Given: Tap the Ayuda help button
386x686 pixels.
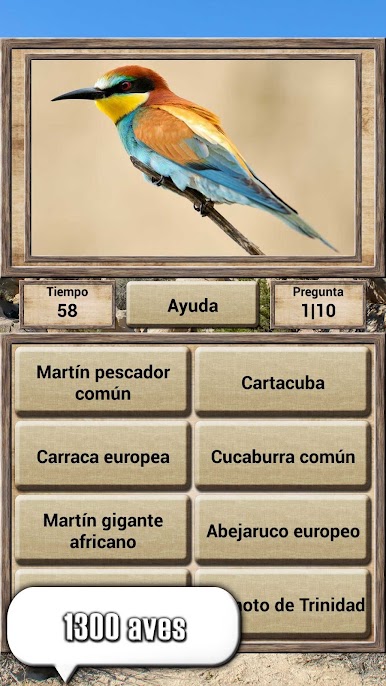Looking at the screenshot, I should pos(192,304).
